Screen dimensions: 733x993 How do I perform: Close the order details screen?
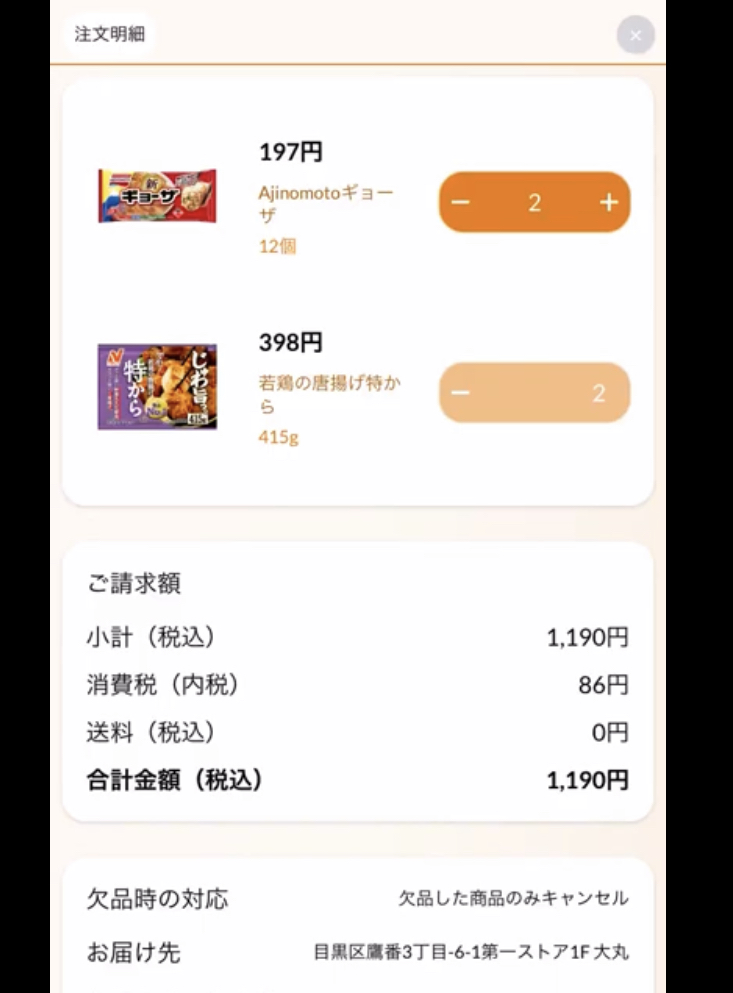coord(635,35)
